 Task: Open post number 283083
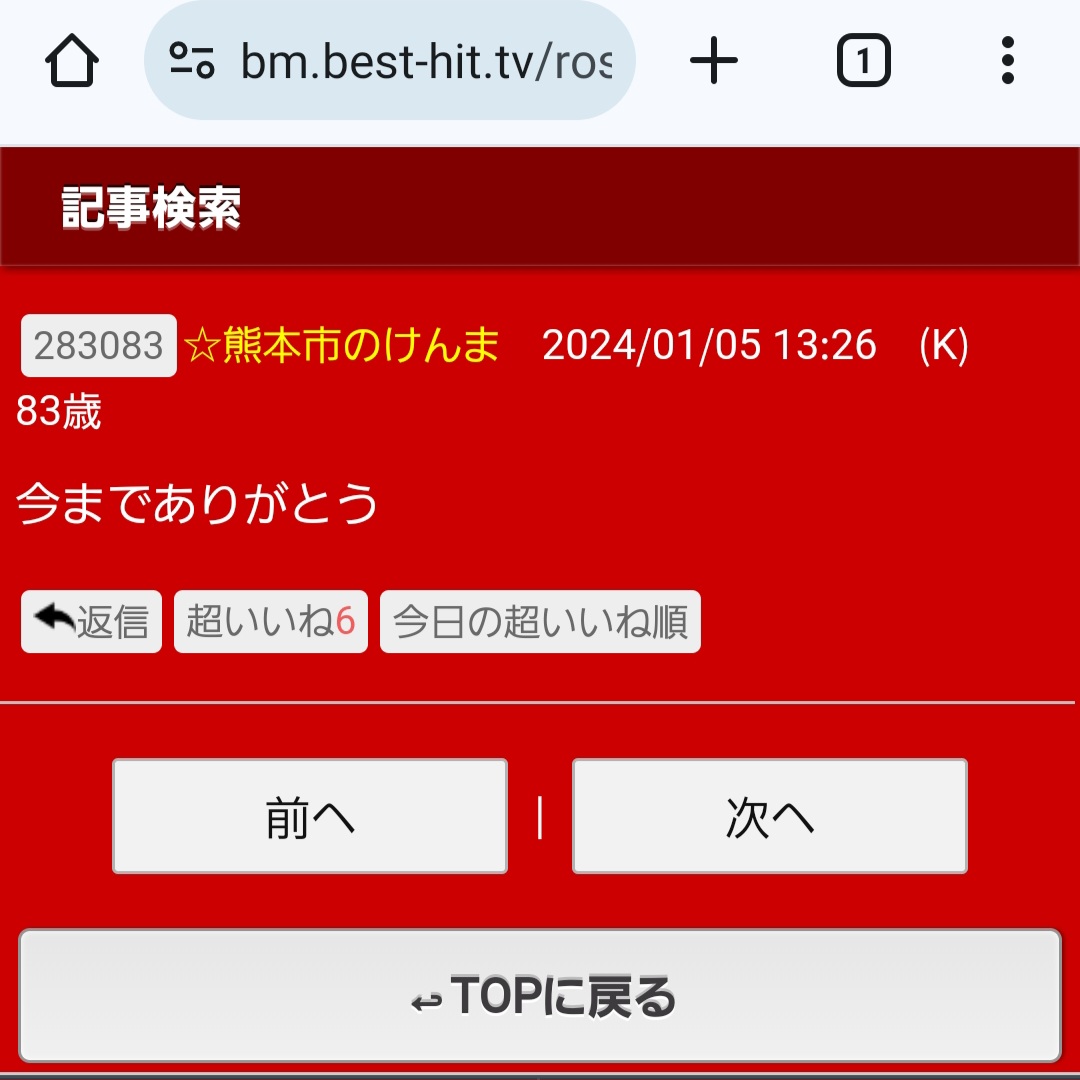pos(98,346)
